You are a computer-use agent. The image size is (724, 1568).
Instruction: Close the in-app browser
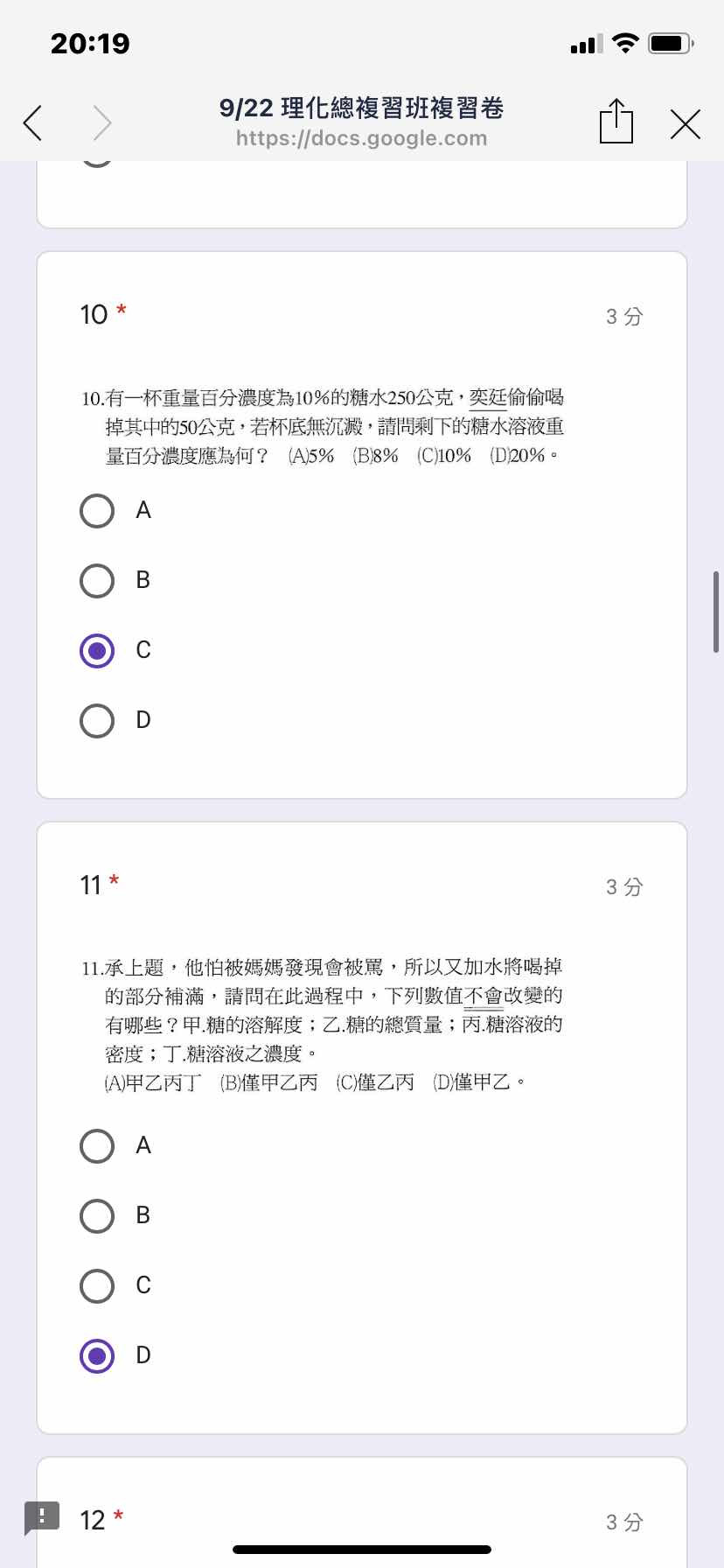686,124
